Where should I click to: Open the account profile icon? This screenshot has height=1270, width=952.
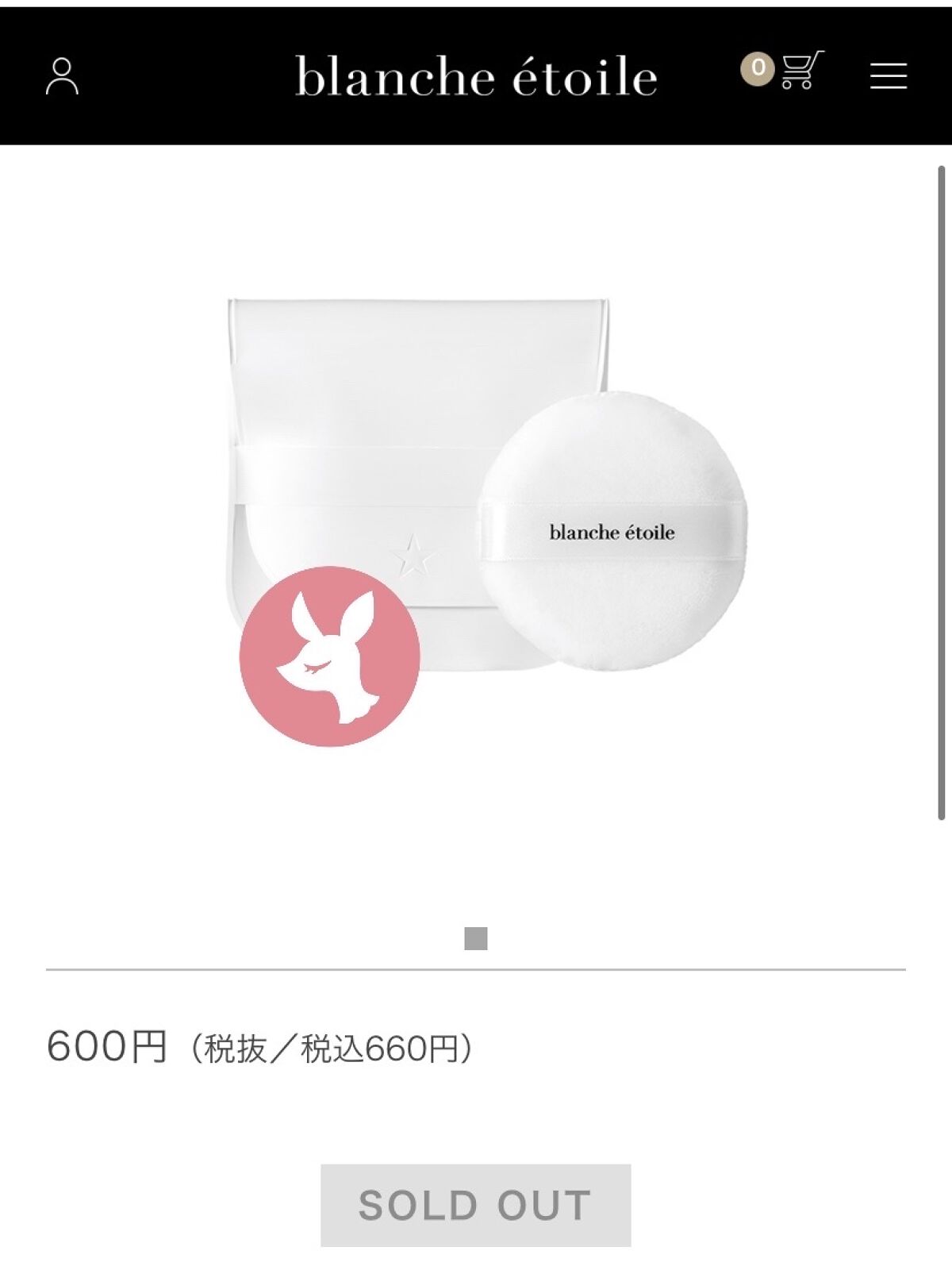(x=62, y=76)
